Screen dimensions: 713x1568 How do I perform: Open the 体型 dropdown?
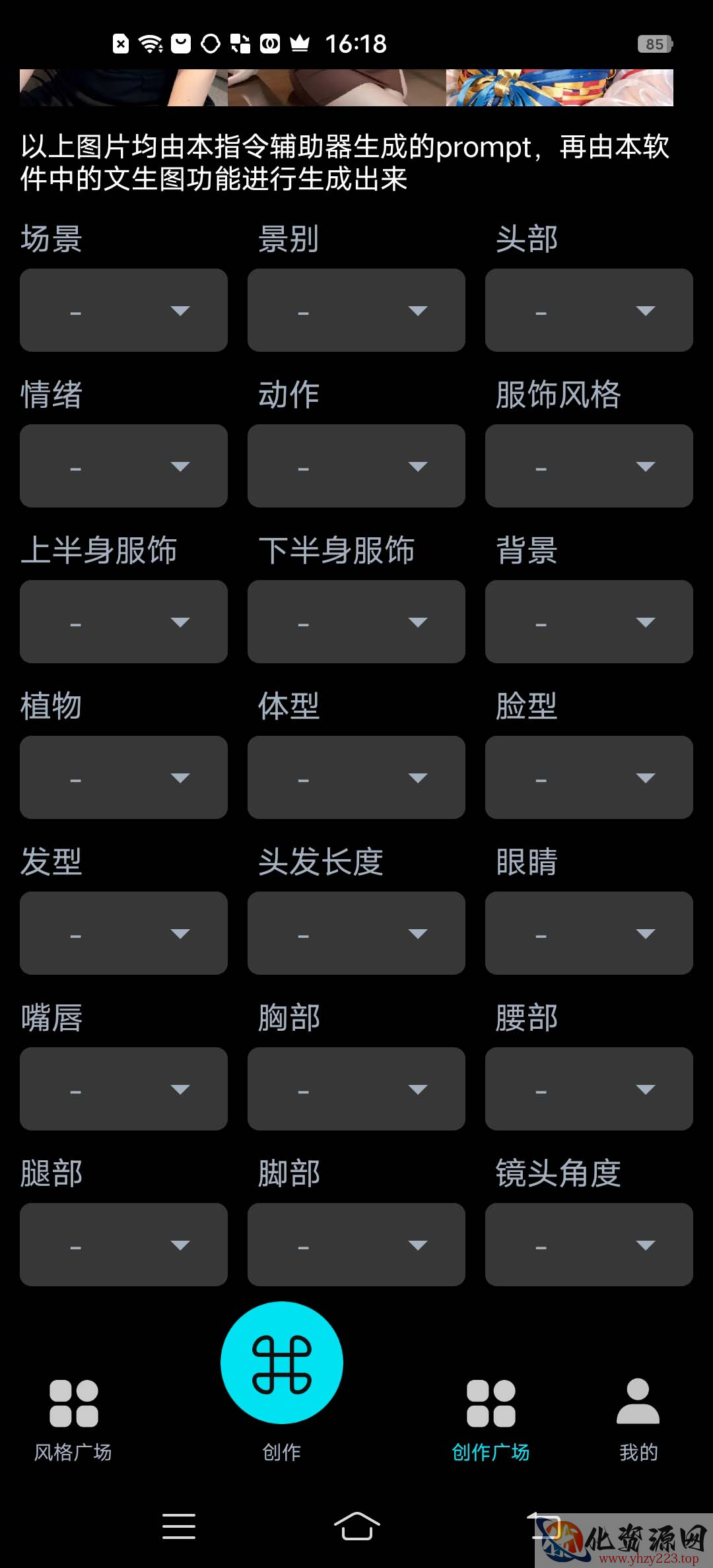pos(356,777)
